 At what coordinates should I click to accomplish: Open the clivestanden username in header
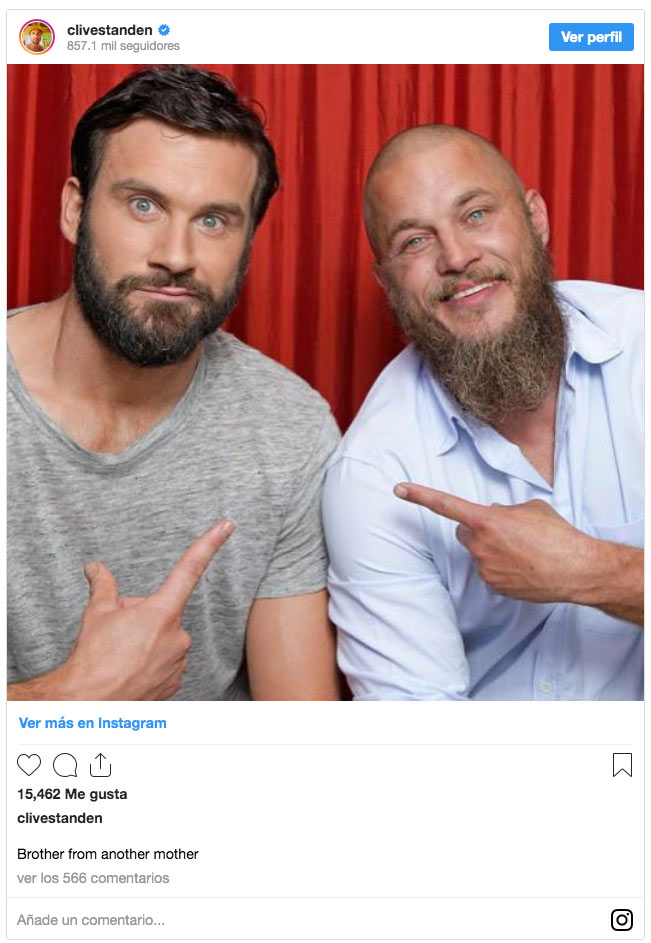tap(109, 30)
